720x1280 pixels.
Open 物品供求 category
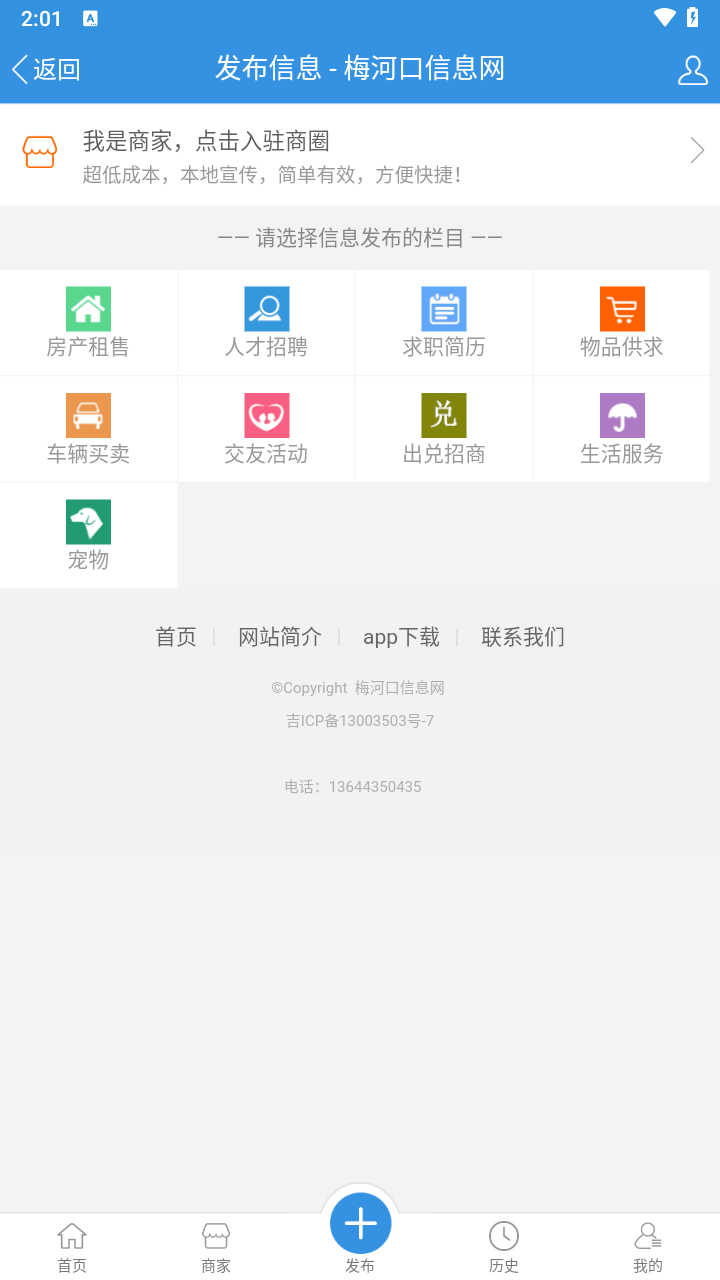coord(622,323)
